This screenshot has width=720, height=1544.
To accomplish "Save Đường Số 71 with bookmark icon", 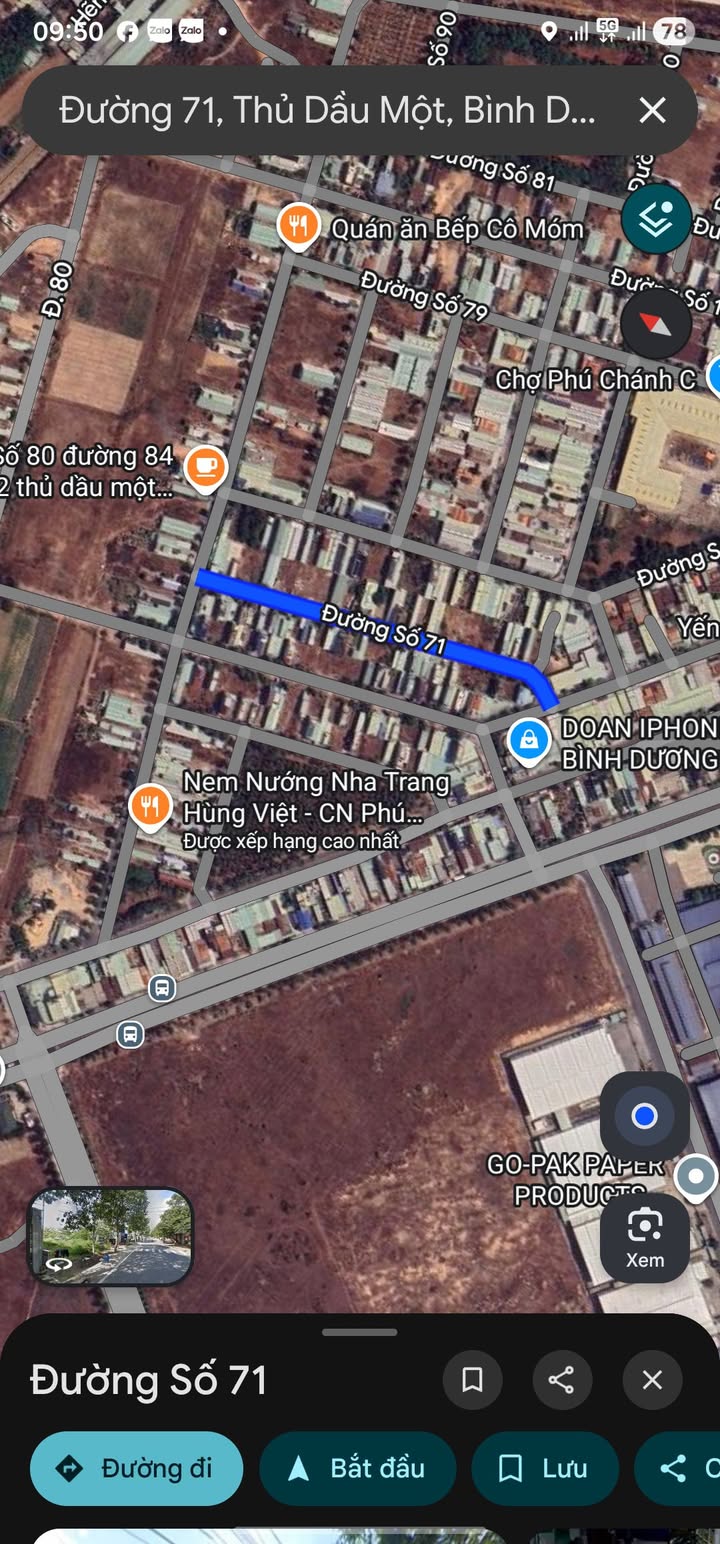I will pos(472,1380).
